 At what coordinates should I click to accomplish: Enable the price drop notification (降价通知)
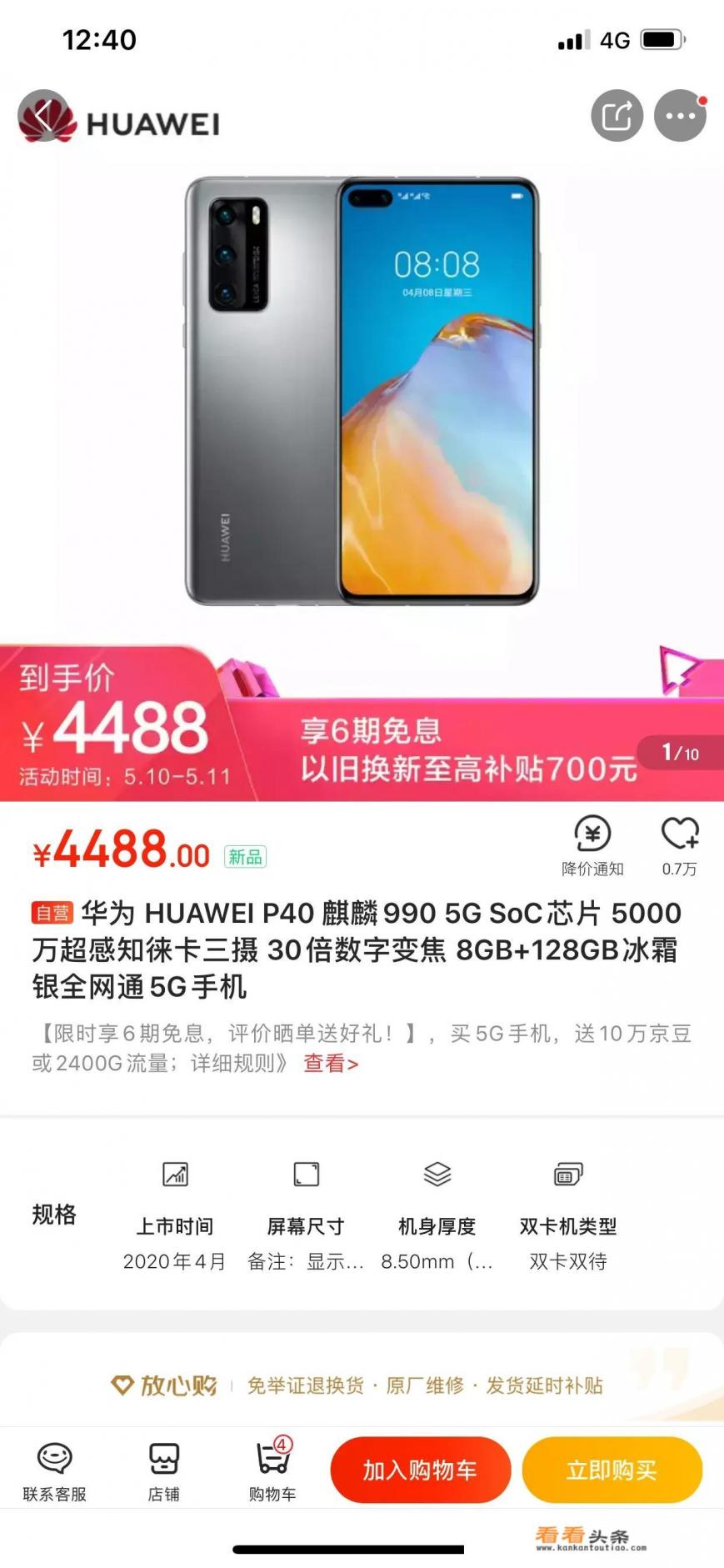(592, 845)
